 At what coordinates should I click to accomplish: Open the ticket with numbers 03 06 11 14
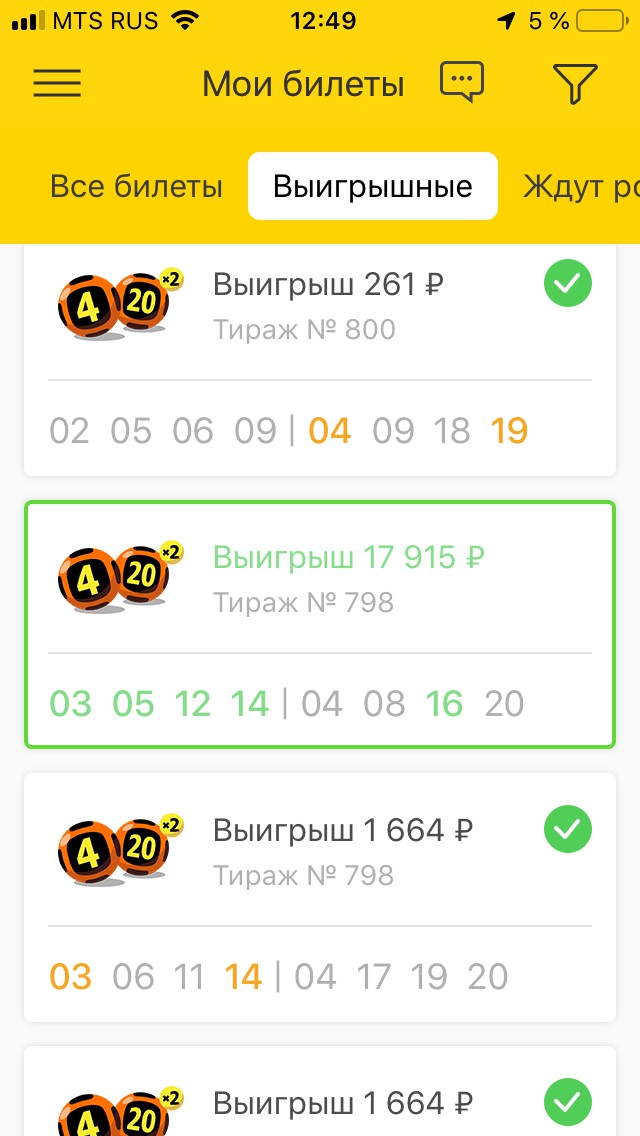pyautogui.click(x=320, y=897)
